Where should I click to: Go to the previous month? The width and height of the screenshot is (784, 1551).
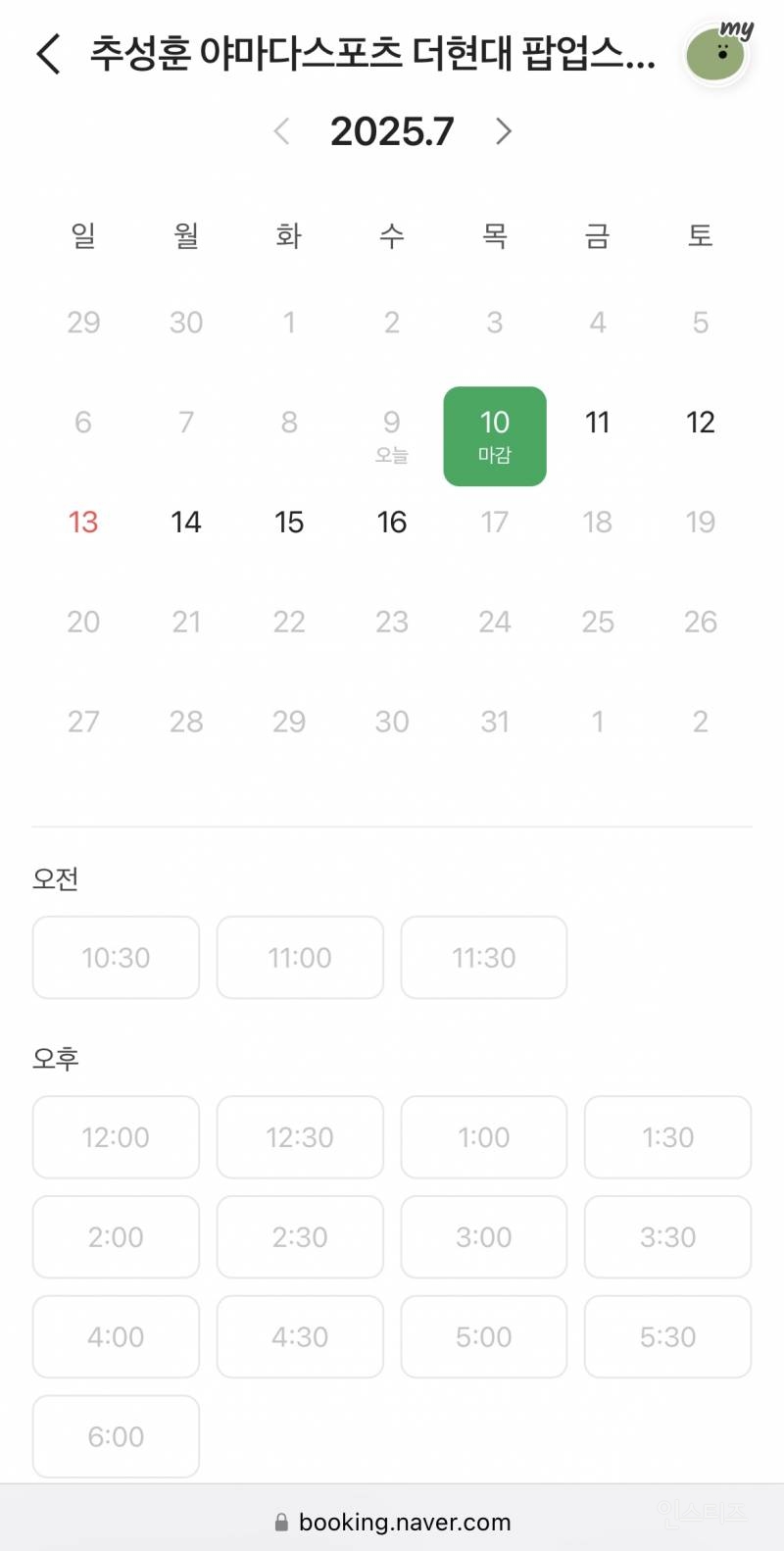pos(281,131)
